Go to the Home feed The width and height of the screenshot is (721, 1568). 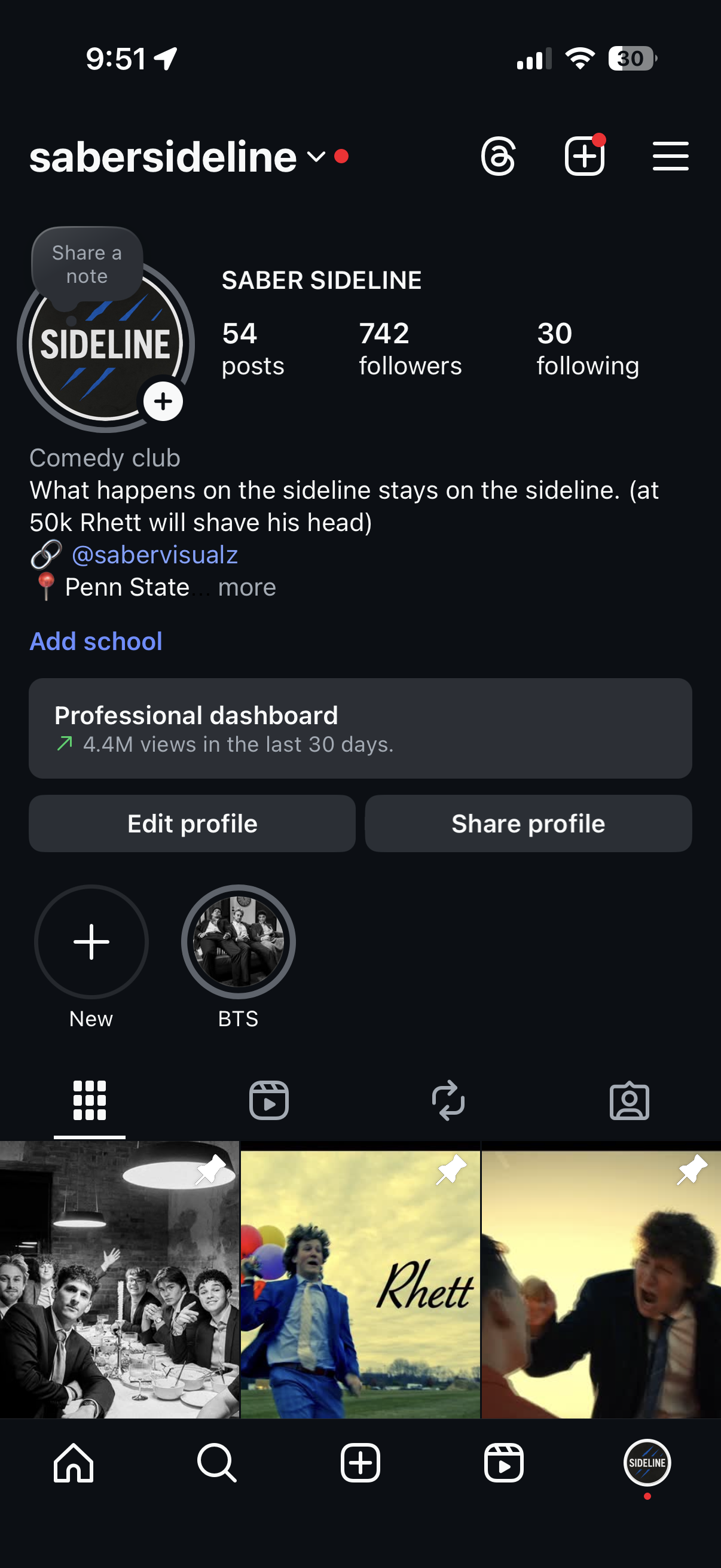pyautogui.click(x=74, y=1462)
